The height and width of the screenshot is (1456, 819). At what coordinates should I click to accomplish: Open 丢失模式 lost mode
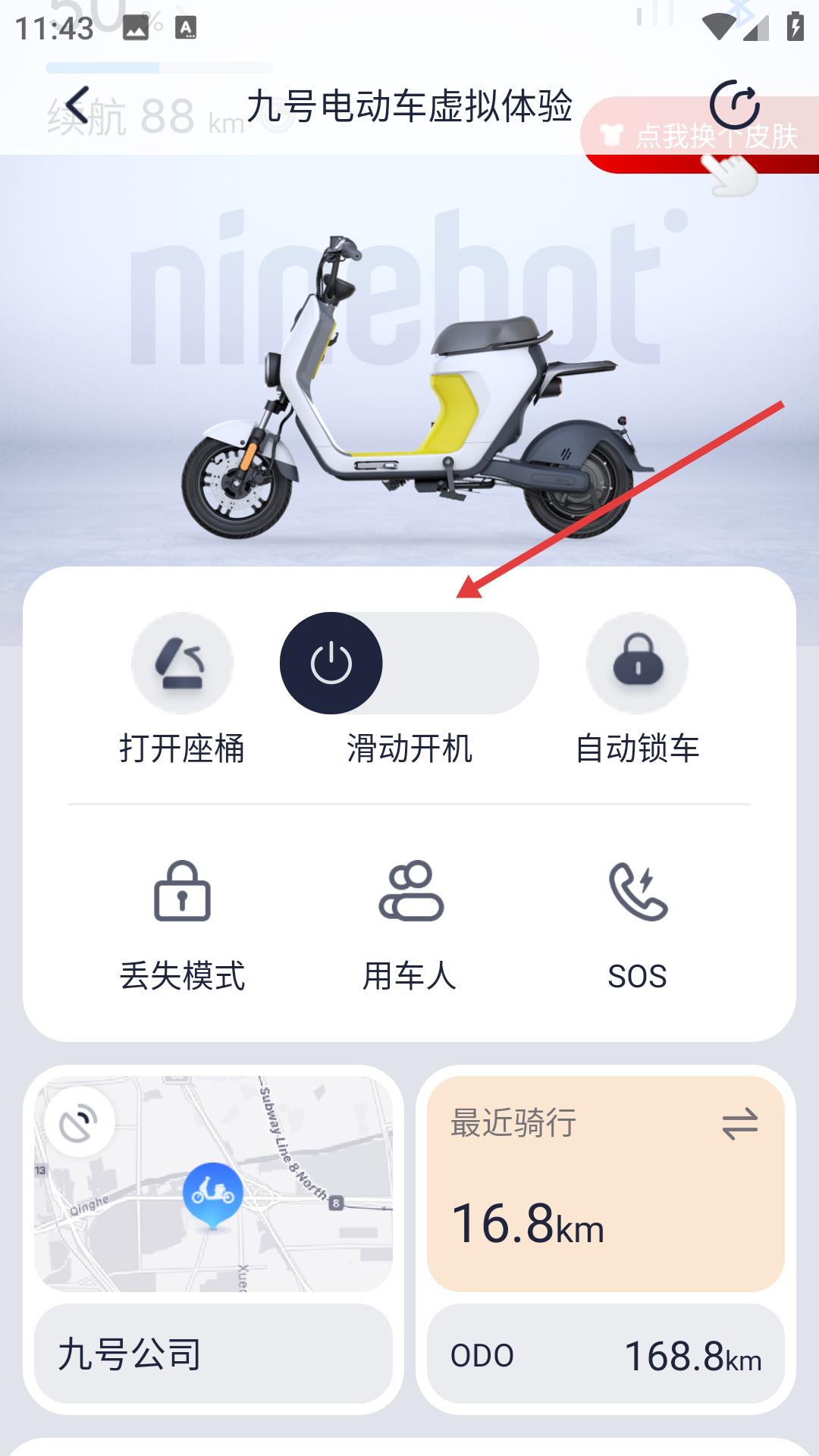coord(182,925)
